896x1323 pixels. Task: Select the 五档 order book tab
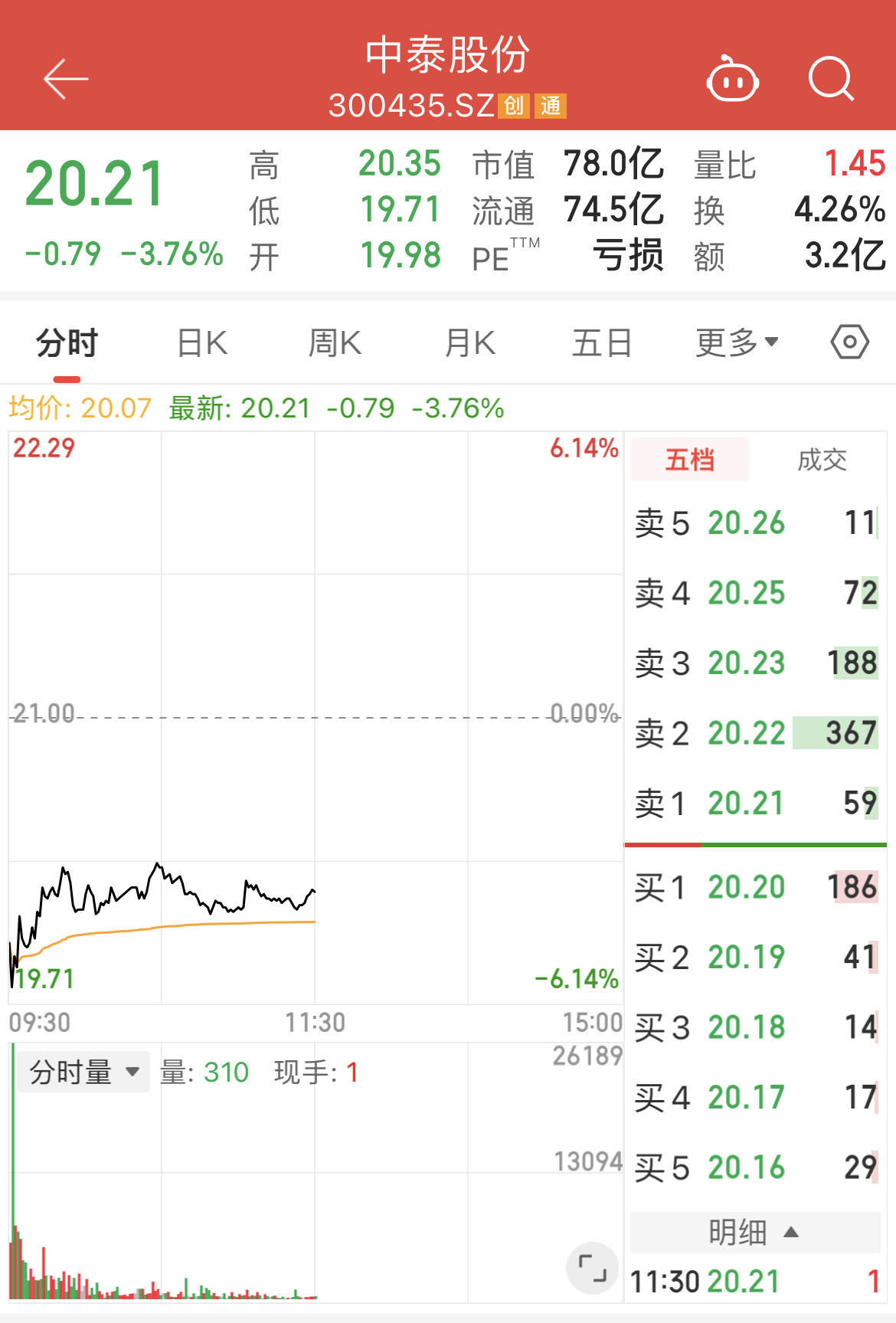(x=689, y=460)
